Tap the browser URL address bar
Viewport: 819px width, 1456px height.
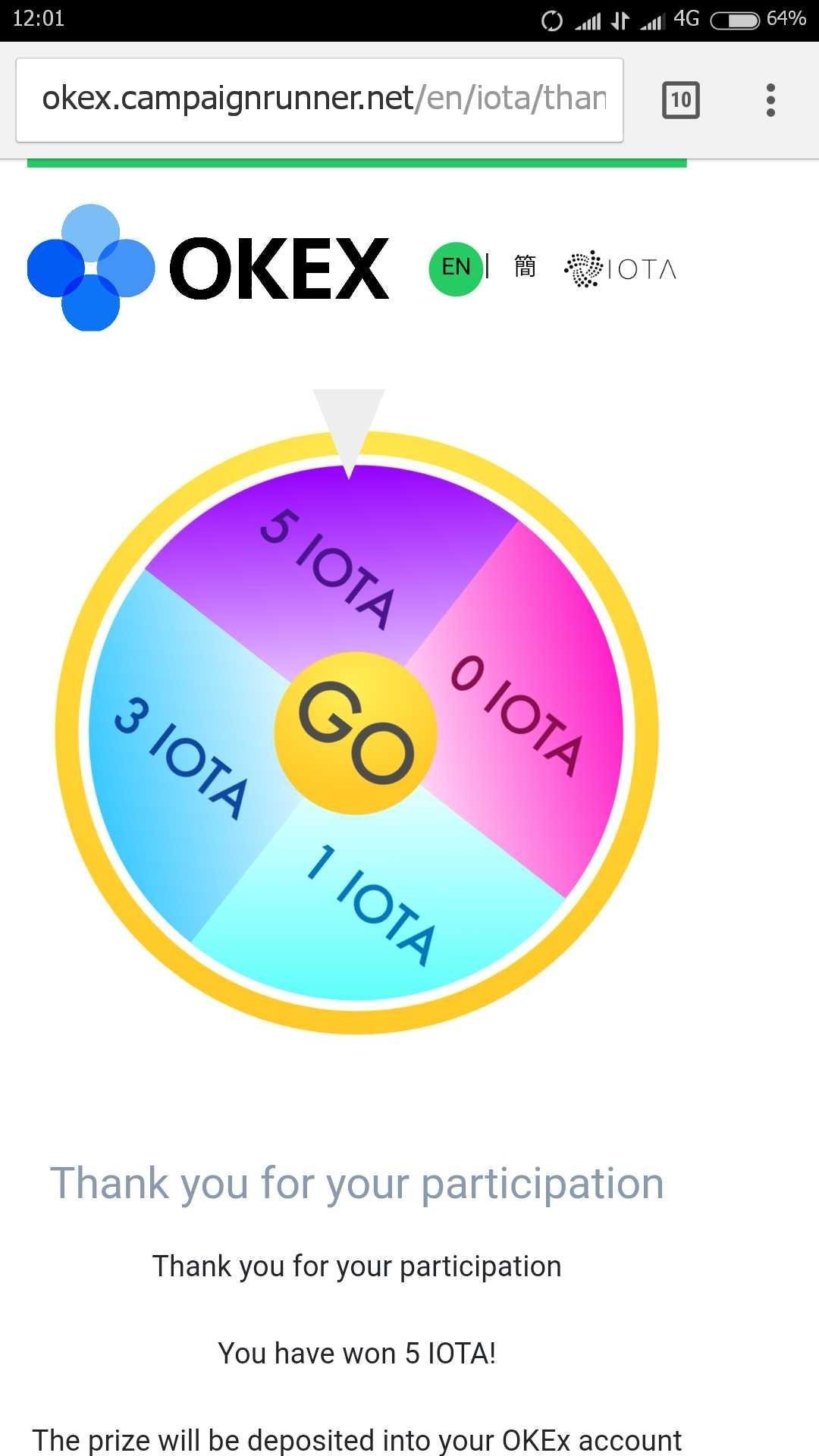pyautogui.click(x=319, y=99)
